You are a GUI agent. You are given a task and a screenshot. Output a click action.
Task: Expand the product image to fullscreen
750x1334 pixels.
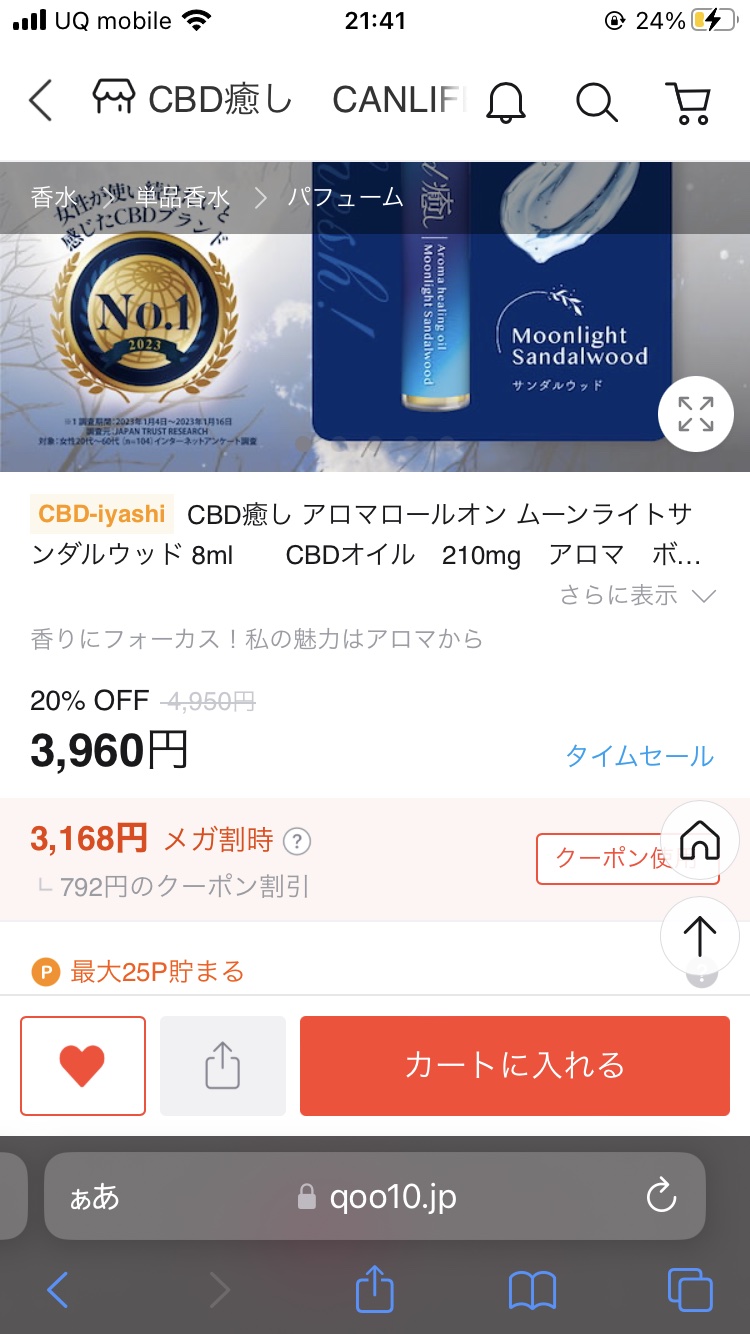pyautogui.click(x=695, y=415)
